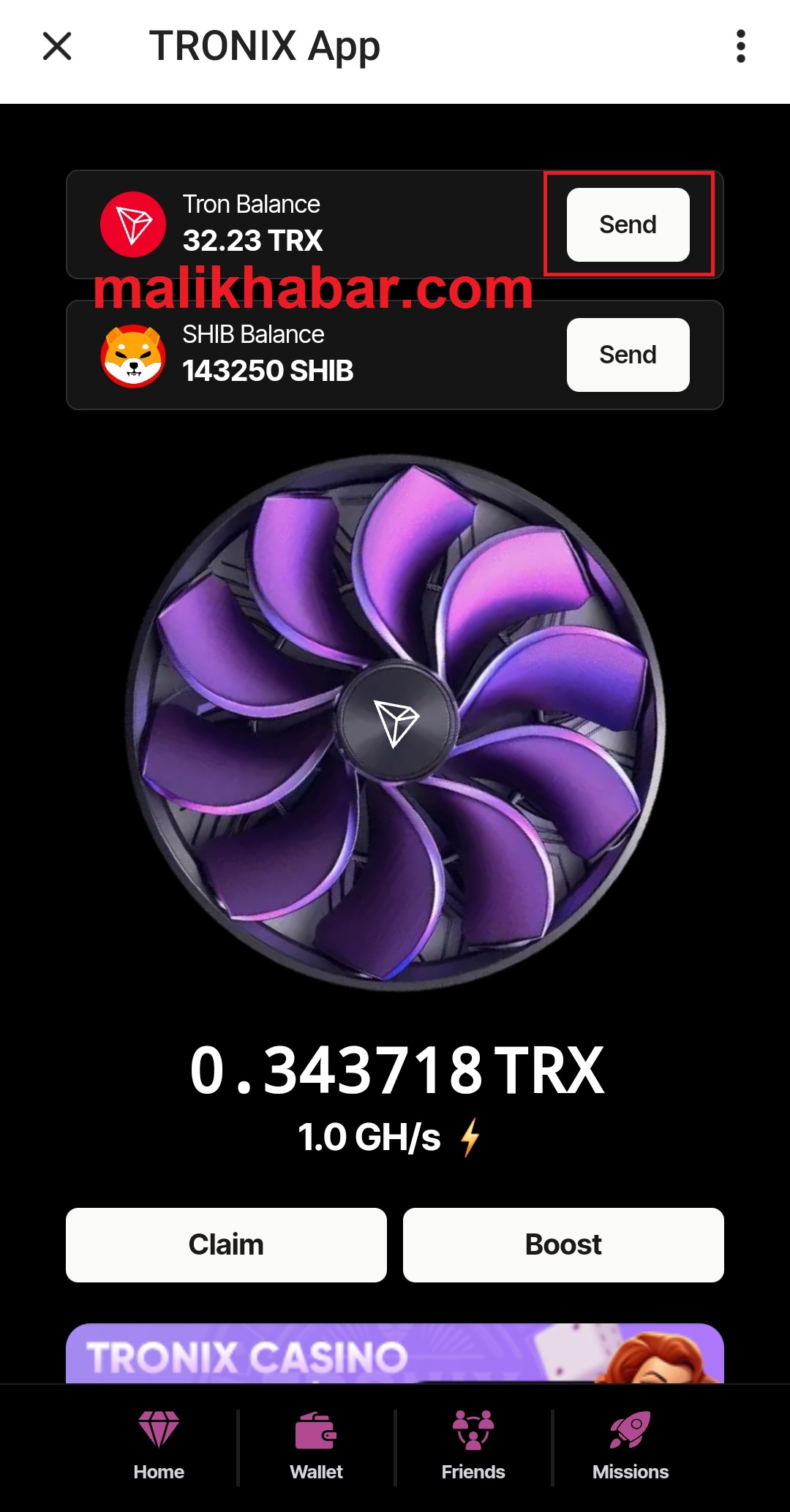Viewport: 790px width, 1512px height.
Task: Boost the mining speed
Action: [563, 1244]
